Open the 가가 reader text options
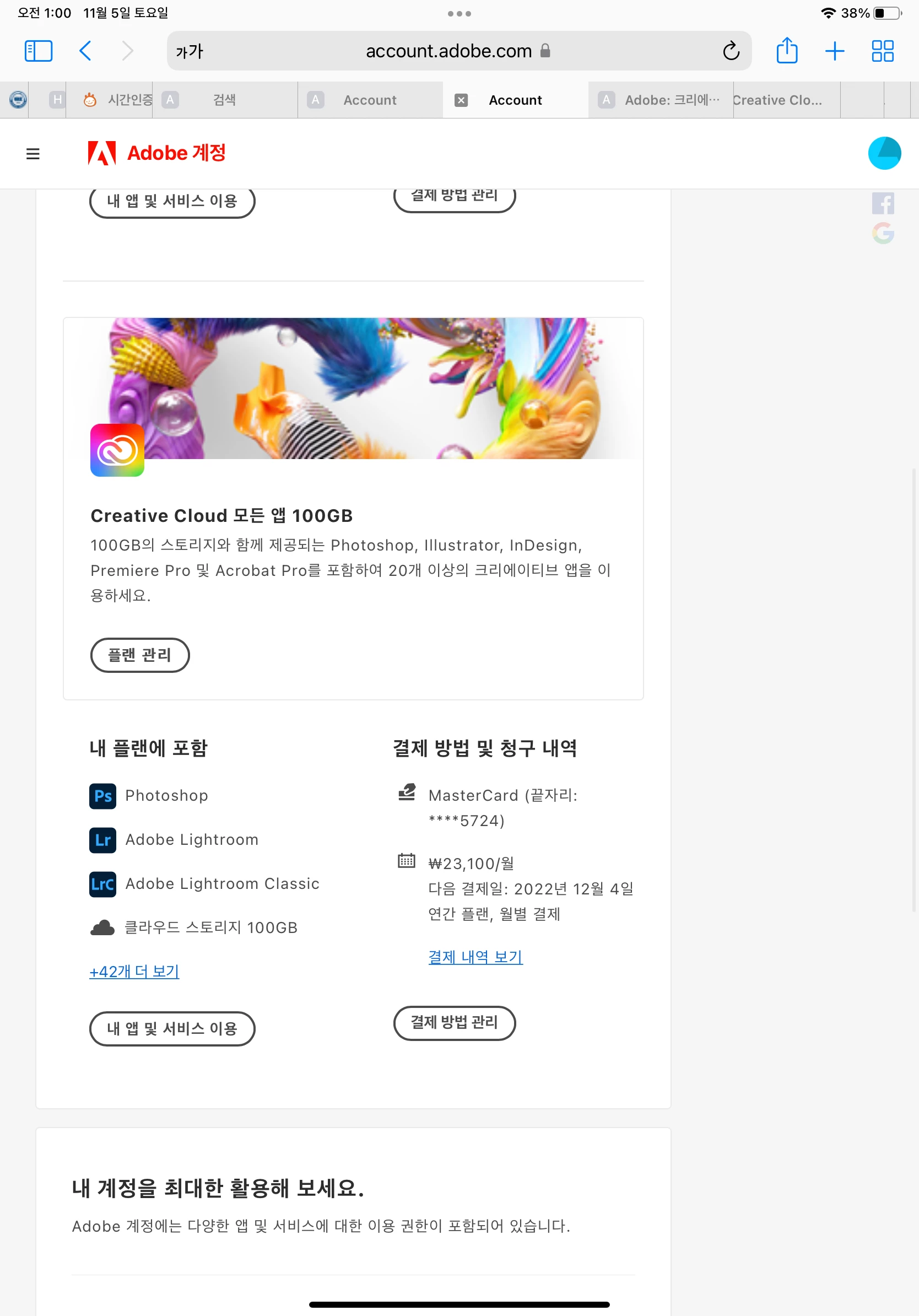The width and height of the screenshot is (919, 1316). click(189, 52)
